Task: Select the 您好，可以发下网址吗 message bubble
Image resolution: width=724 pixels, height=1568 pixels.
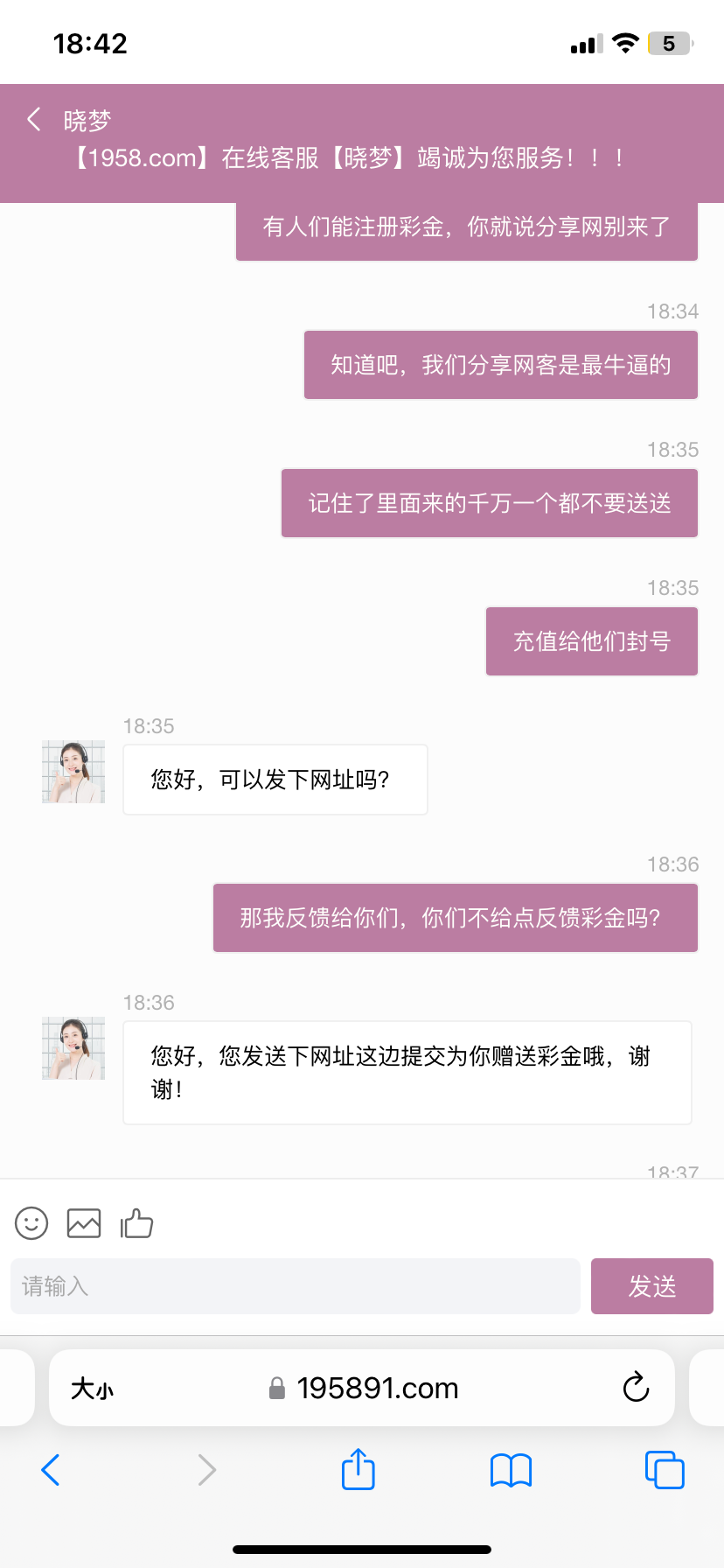Action: point(275,779)
